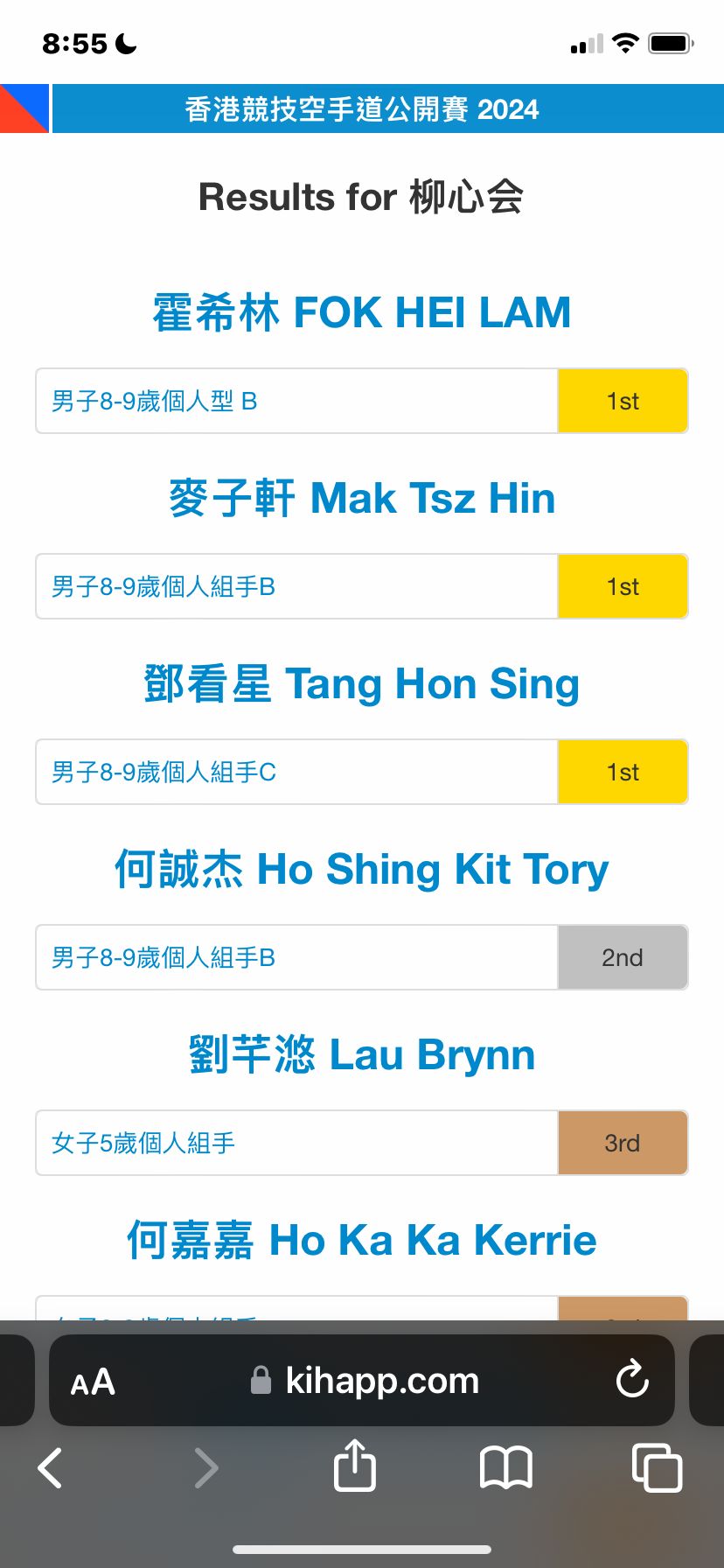Reload the kihapp.com page
Screen dimensions: 724x1568
click(631, 1381)
